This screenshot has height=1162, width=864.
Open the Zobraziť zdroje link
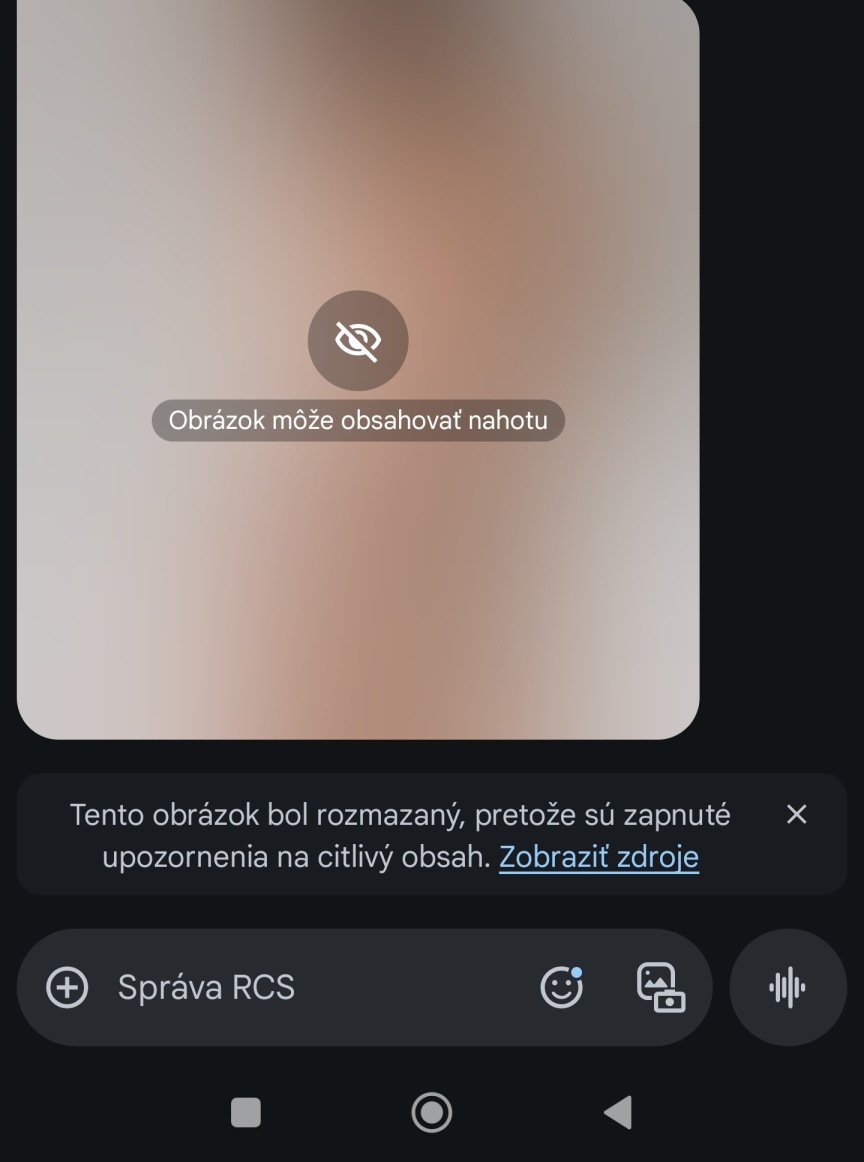pos(598,857)
